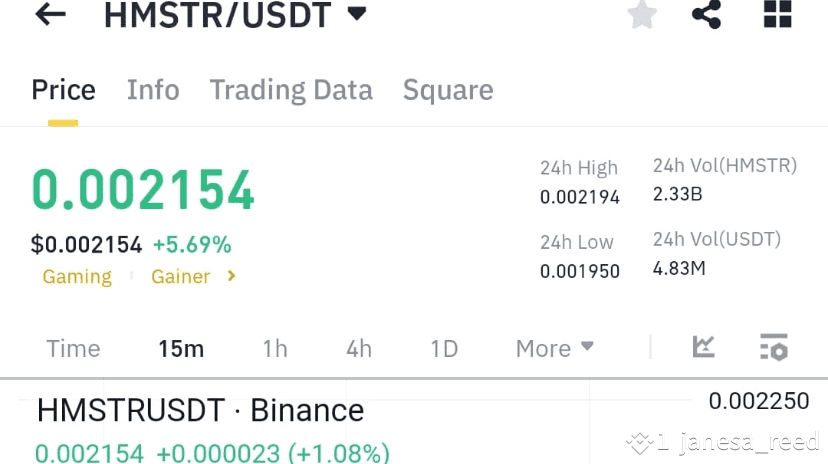The image size is (828, 464).
Task: Expand the More intervals dropdown
Action: [x=555, y=349]
